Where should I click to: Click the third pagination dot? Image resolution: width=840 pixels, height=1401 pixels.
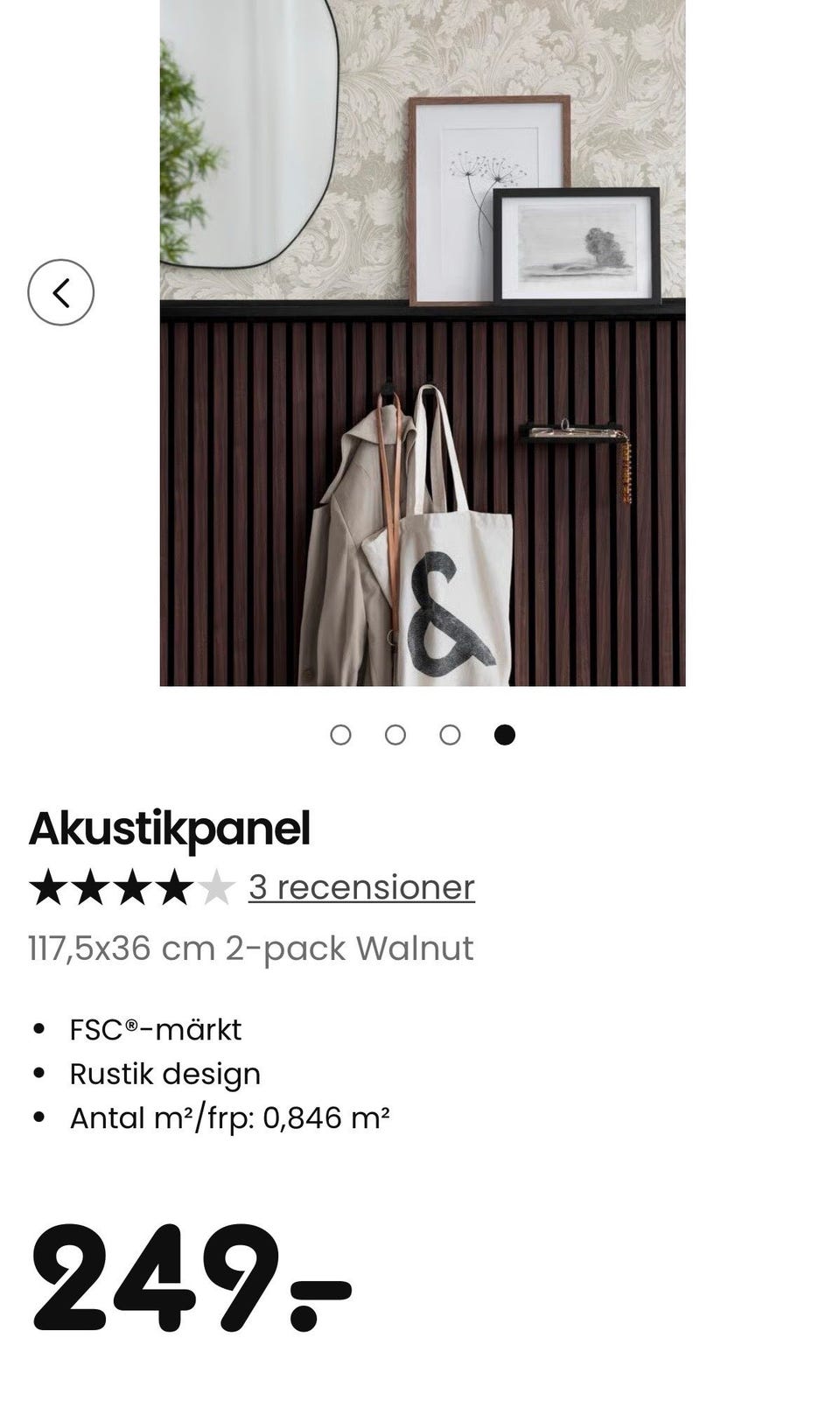[x=449, y=736]
